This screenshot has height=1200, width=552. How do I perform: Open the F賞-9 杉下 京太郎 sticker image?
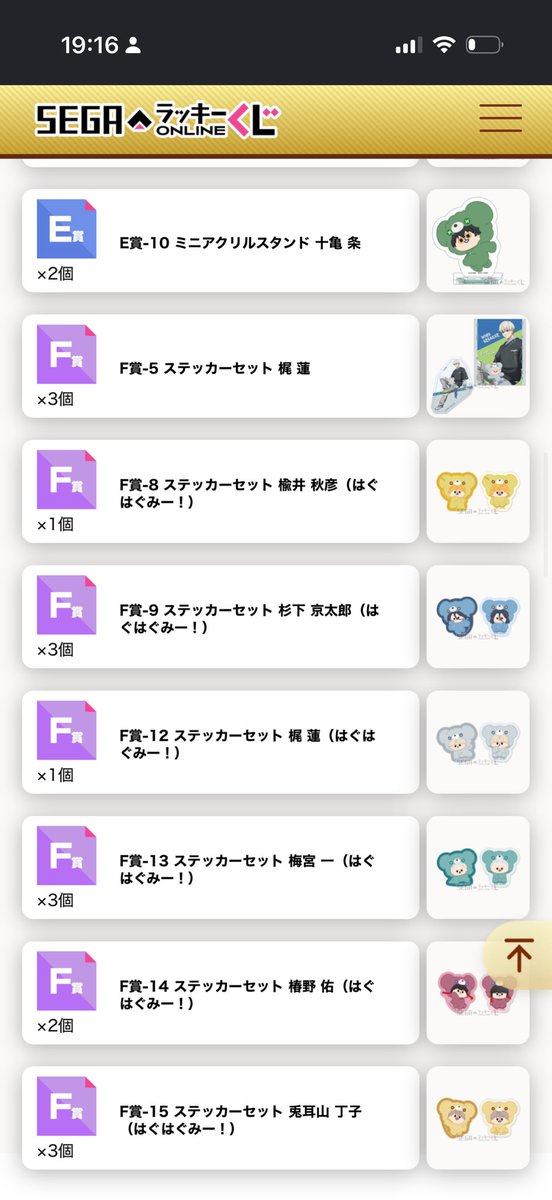coord(478,616)
